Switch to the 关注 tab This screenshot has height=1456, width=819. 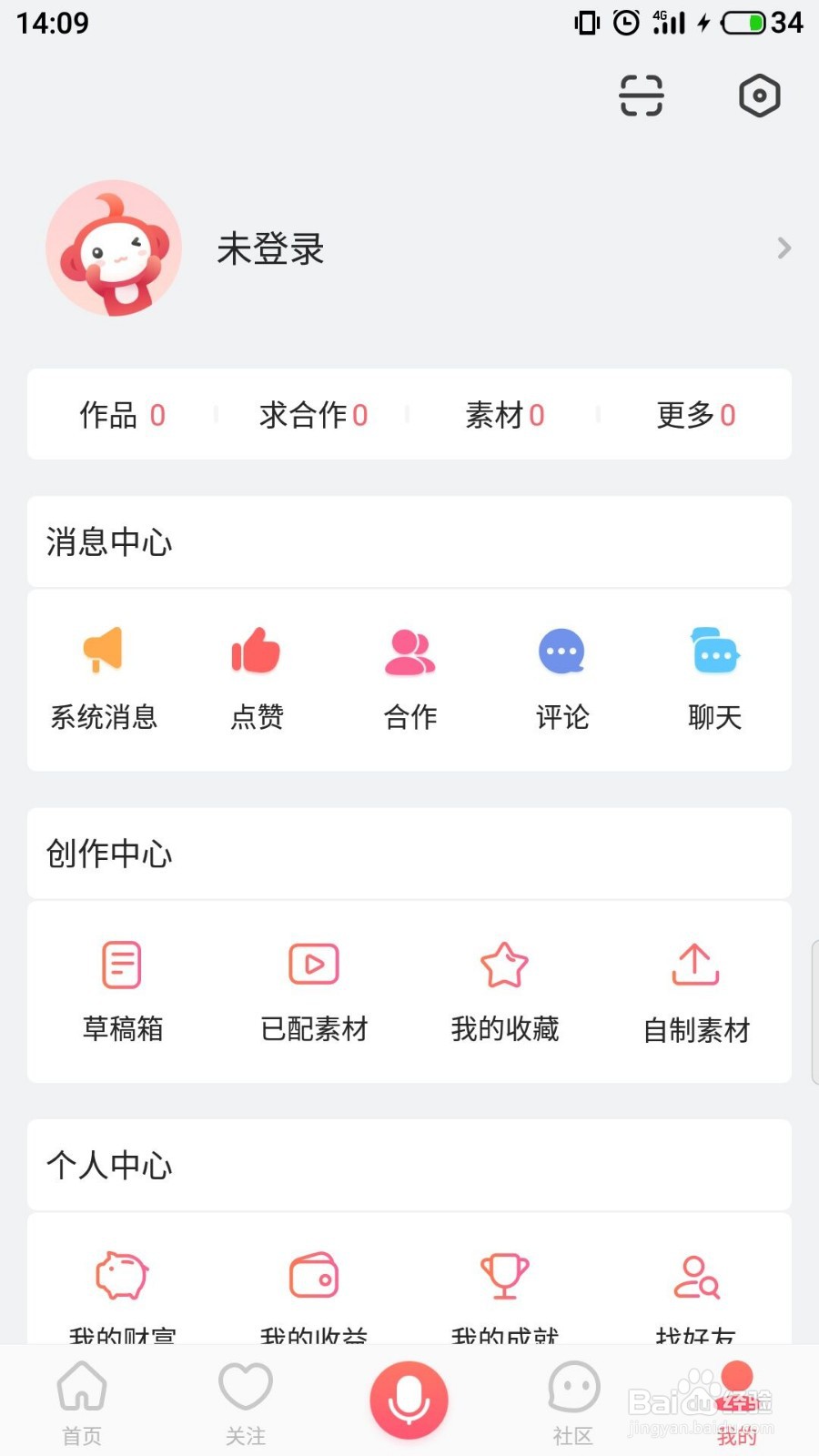246,1401
